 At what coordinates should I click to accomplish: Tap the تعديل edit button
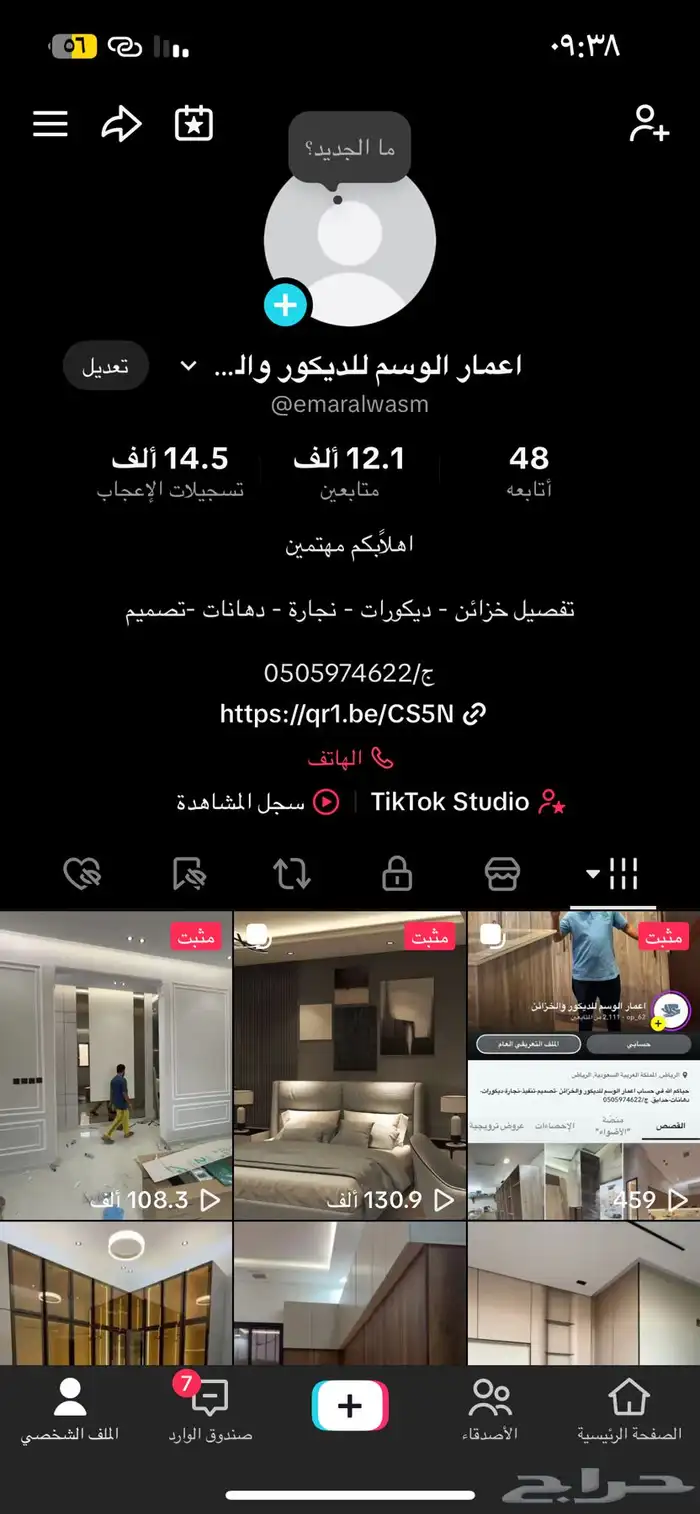click(x=105, y=366)
